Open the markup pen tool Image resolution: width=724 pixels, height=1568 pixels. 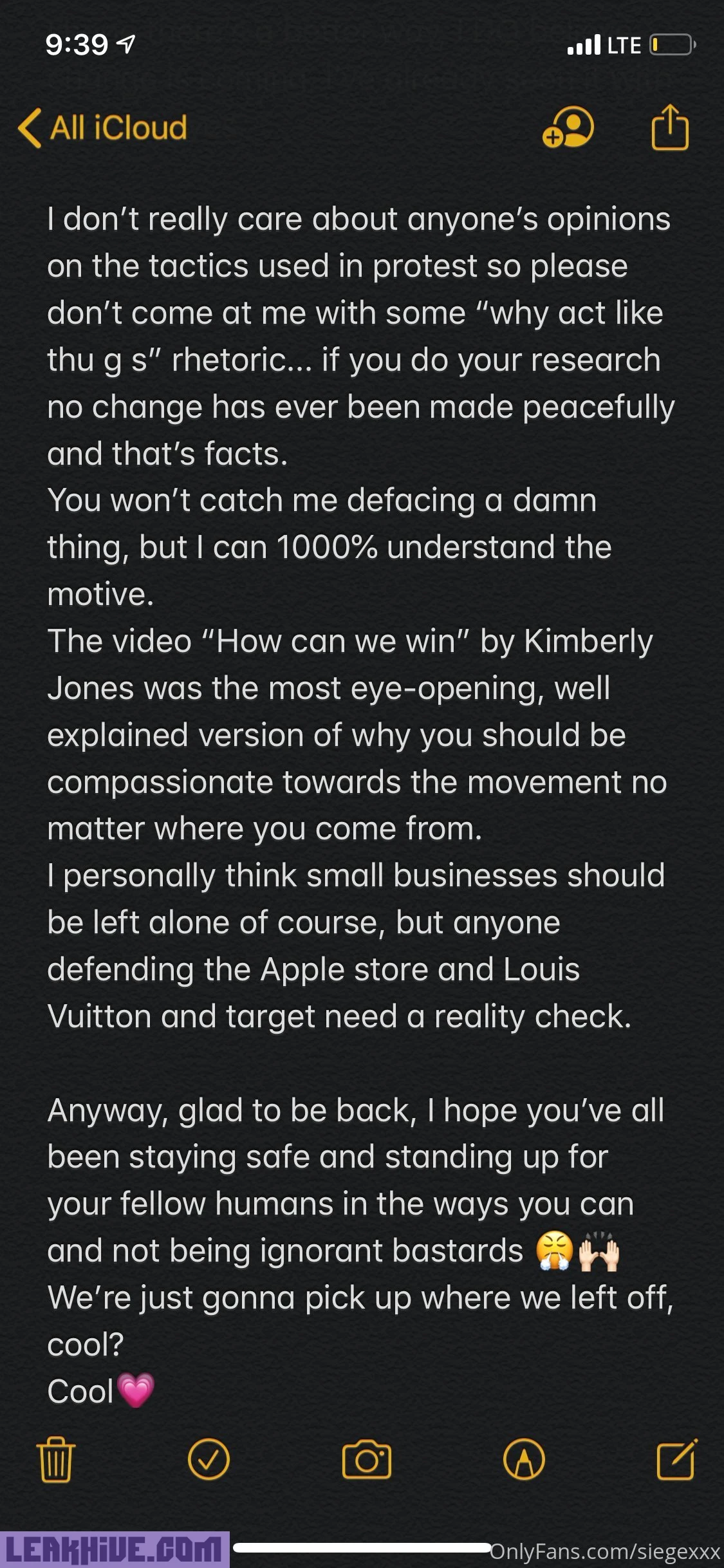click(x=524, y=1459)
